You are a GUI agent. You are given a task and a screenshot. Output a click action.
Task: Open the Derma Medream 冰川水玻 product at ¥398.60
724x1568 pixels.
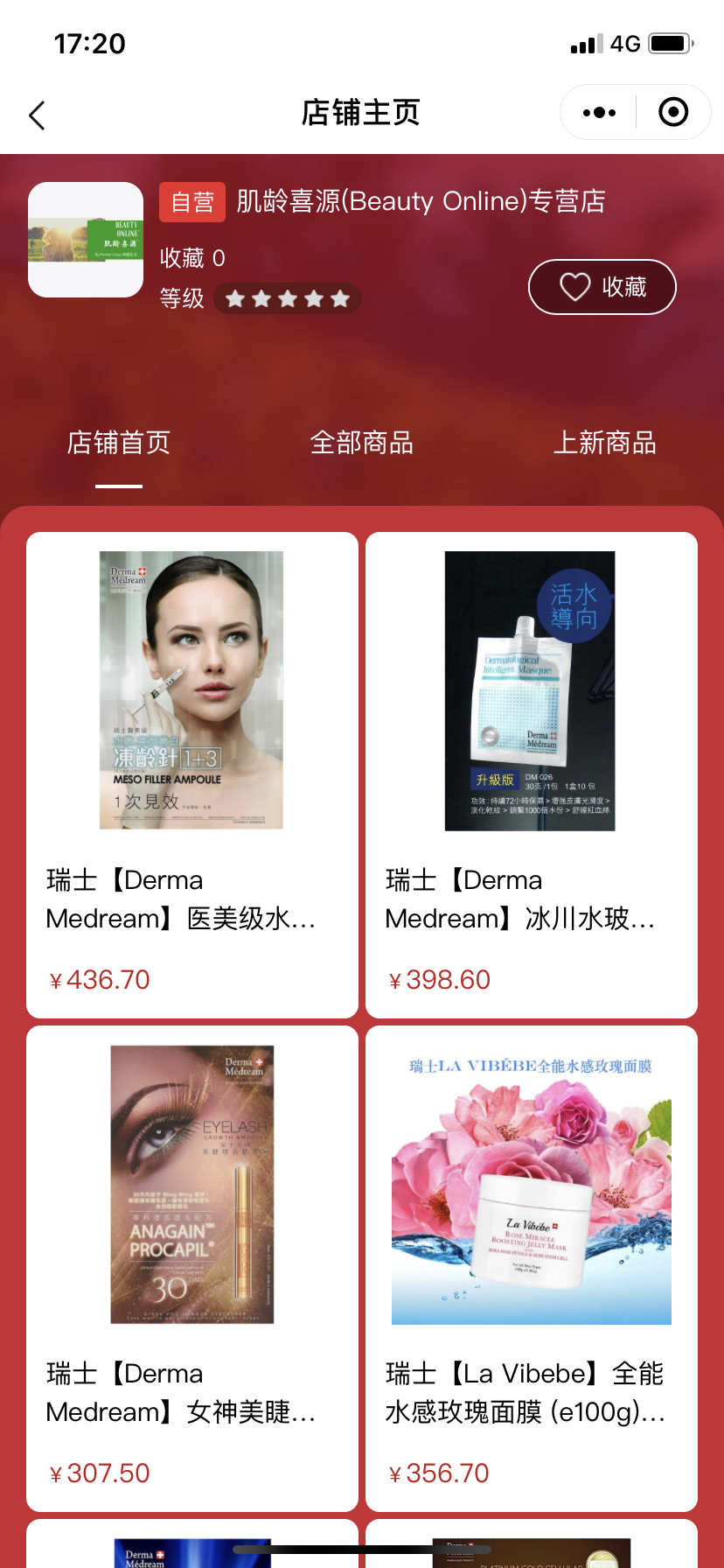(x=531, y=774)
